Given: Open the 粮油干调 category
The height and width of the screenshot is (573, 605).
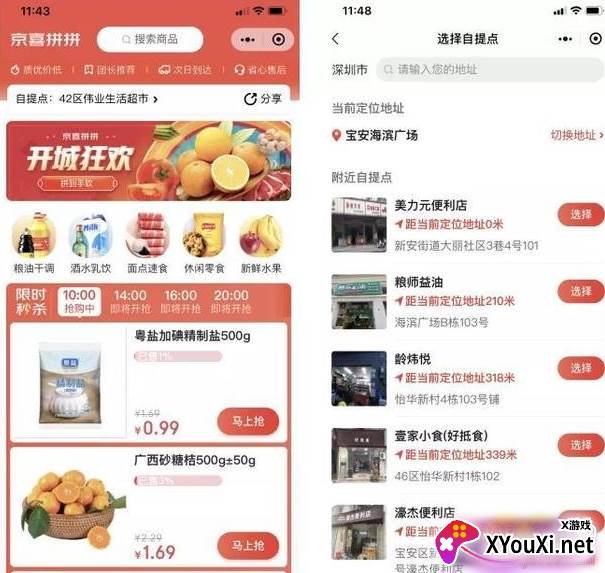Looking at the screenshot, I should click(x=34, y=244).
